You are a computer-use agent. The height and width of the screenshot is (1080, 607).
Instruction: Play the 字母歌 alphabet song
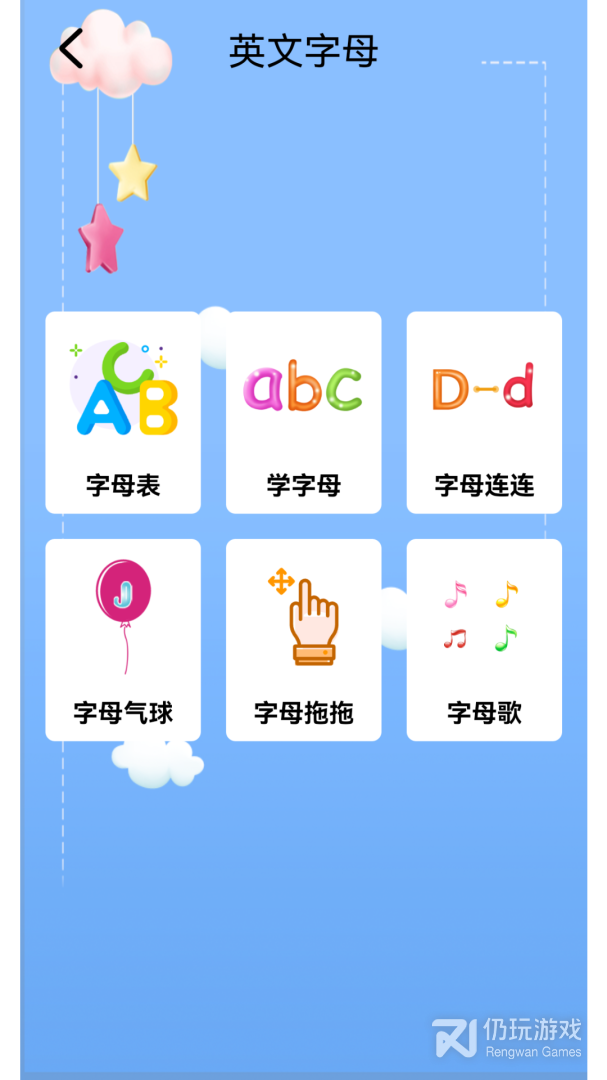coord(484,640)
